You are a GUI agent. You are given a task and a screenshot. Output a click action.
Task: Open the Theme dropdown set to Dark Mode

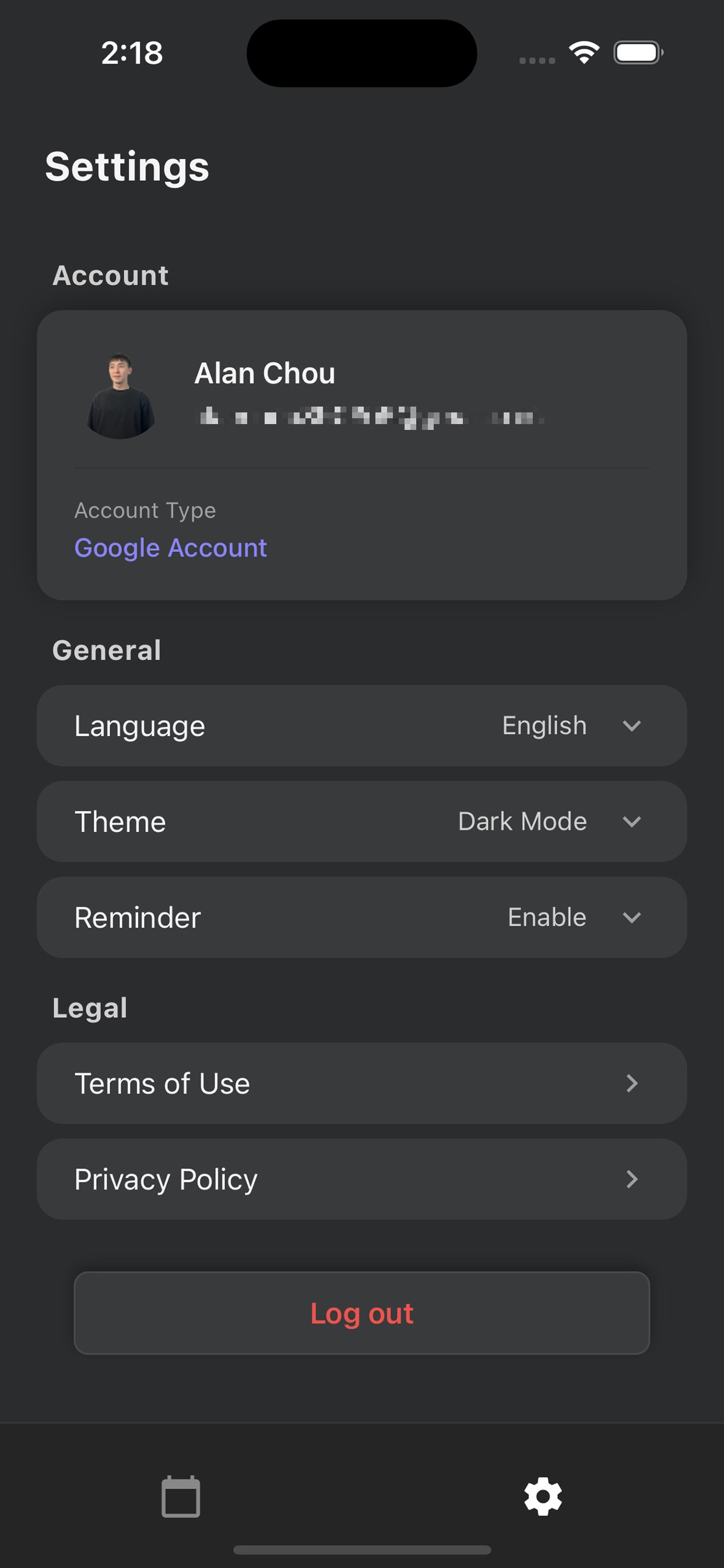(x=631, y=821)
